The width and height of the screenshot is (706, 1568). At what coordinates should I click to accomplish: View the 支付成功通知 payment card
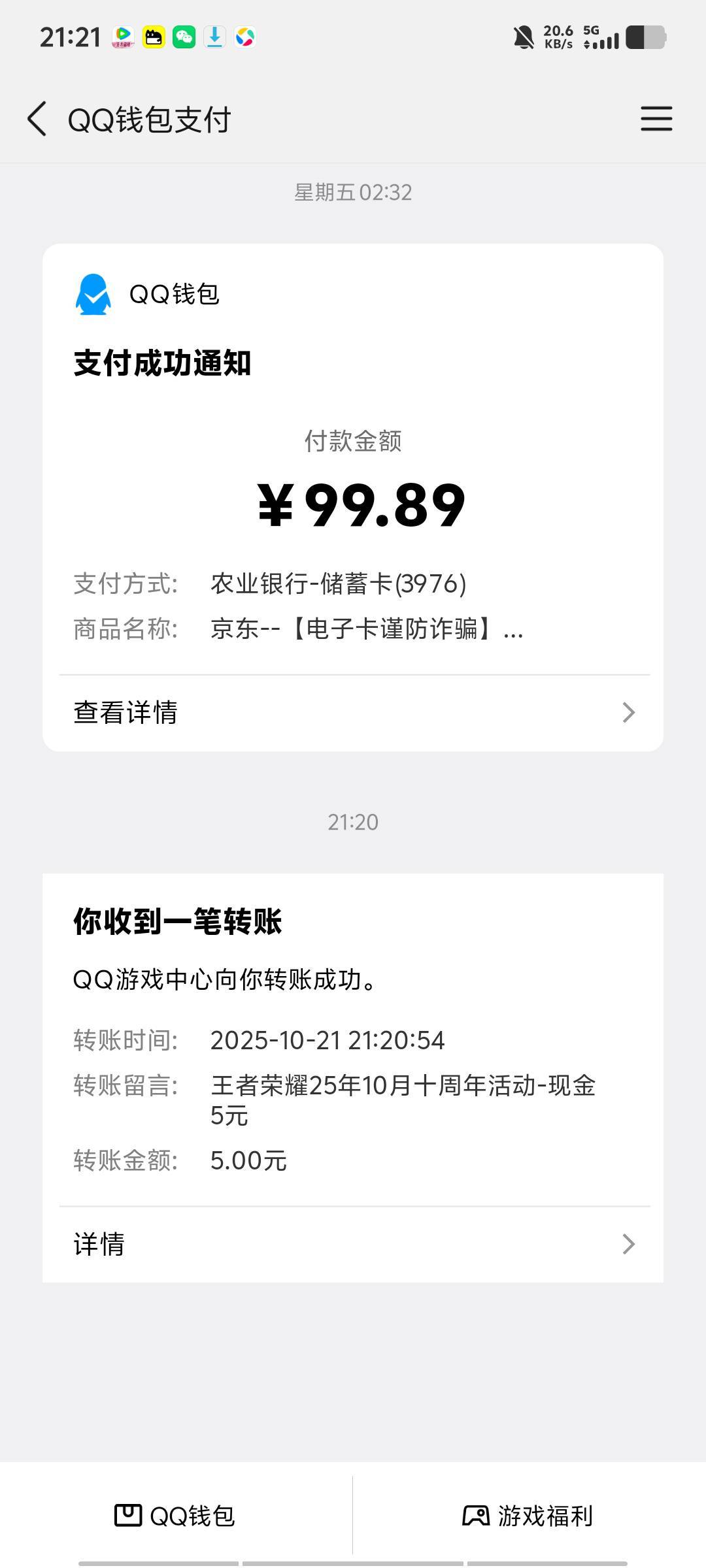point(353,470)
